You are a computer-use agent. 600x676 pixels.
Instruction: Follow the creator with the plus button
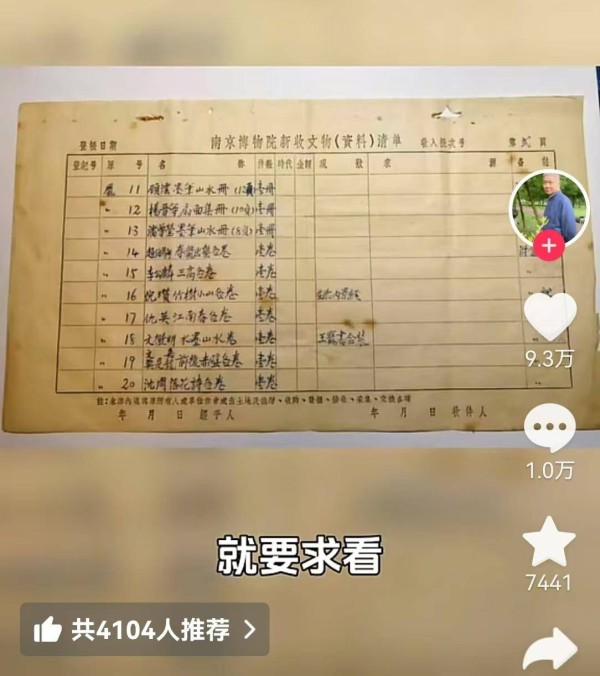[x=549, y=246]
